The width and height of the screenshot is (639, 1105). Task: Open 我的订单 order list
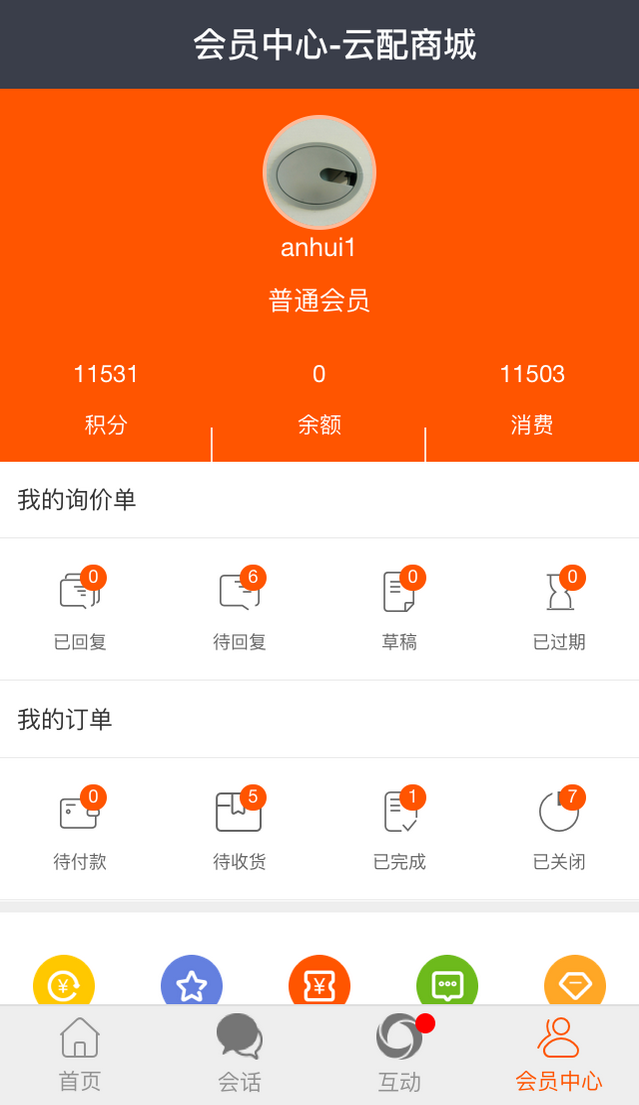tap(65, 719)
